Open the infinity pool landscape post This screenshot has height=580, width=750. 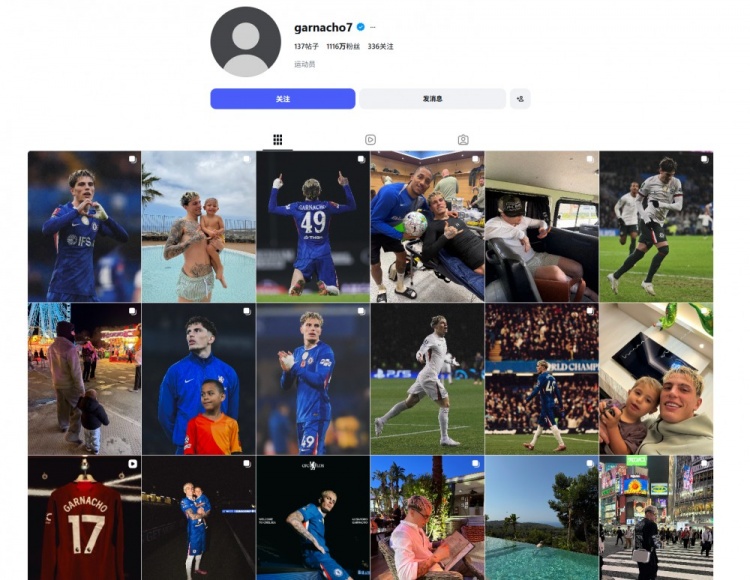(541, 518)
